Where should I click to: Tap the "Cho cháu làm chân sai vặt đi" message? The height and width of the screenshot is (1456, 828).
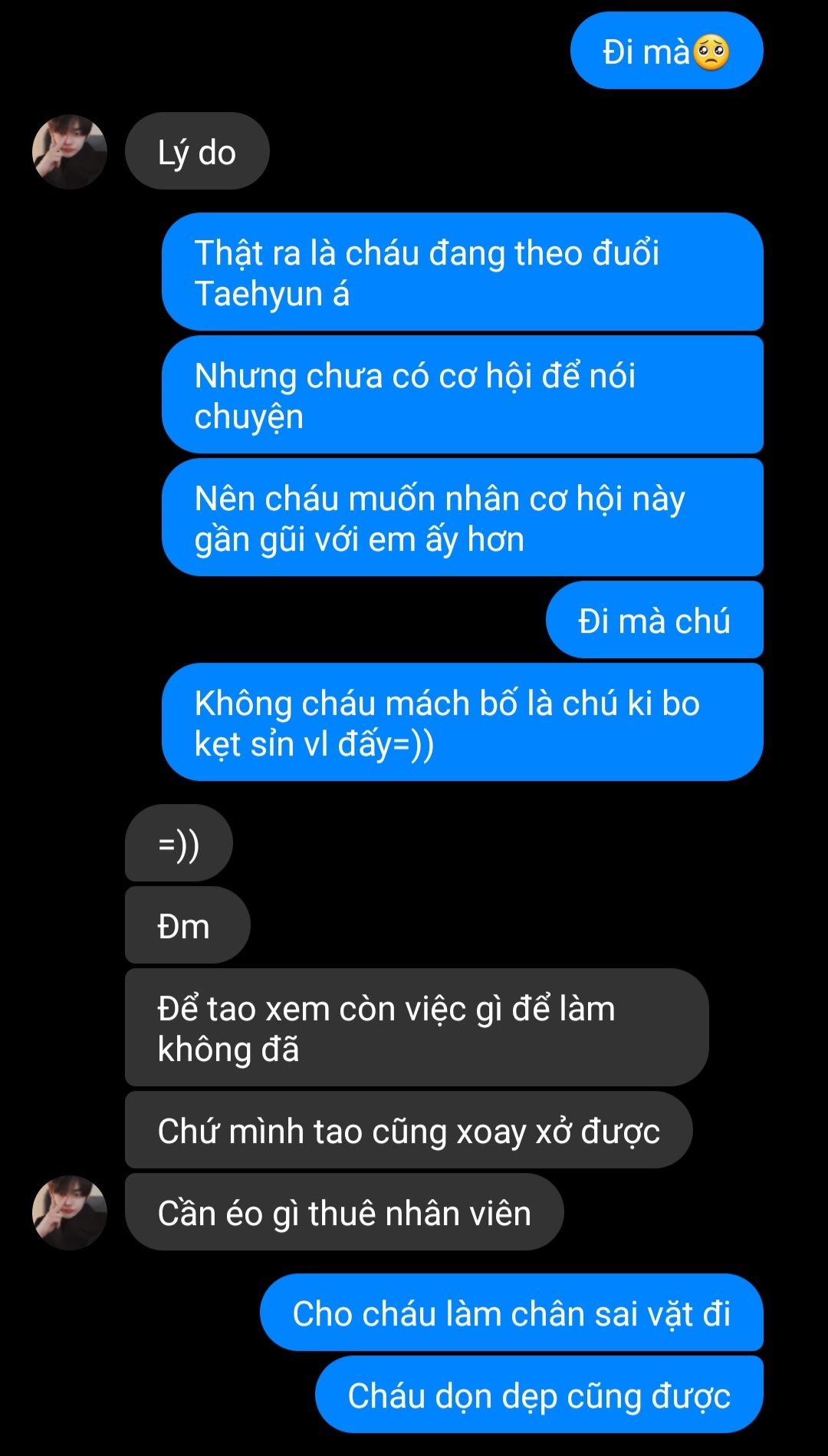click(x=511, y=1313)
